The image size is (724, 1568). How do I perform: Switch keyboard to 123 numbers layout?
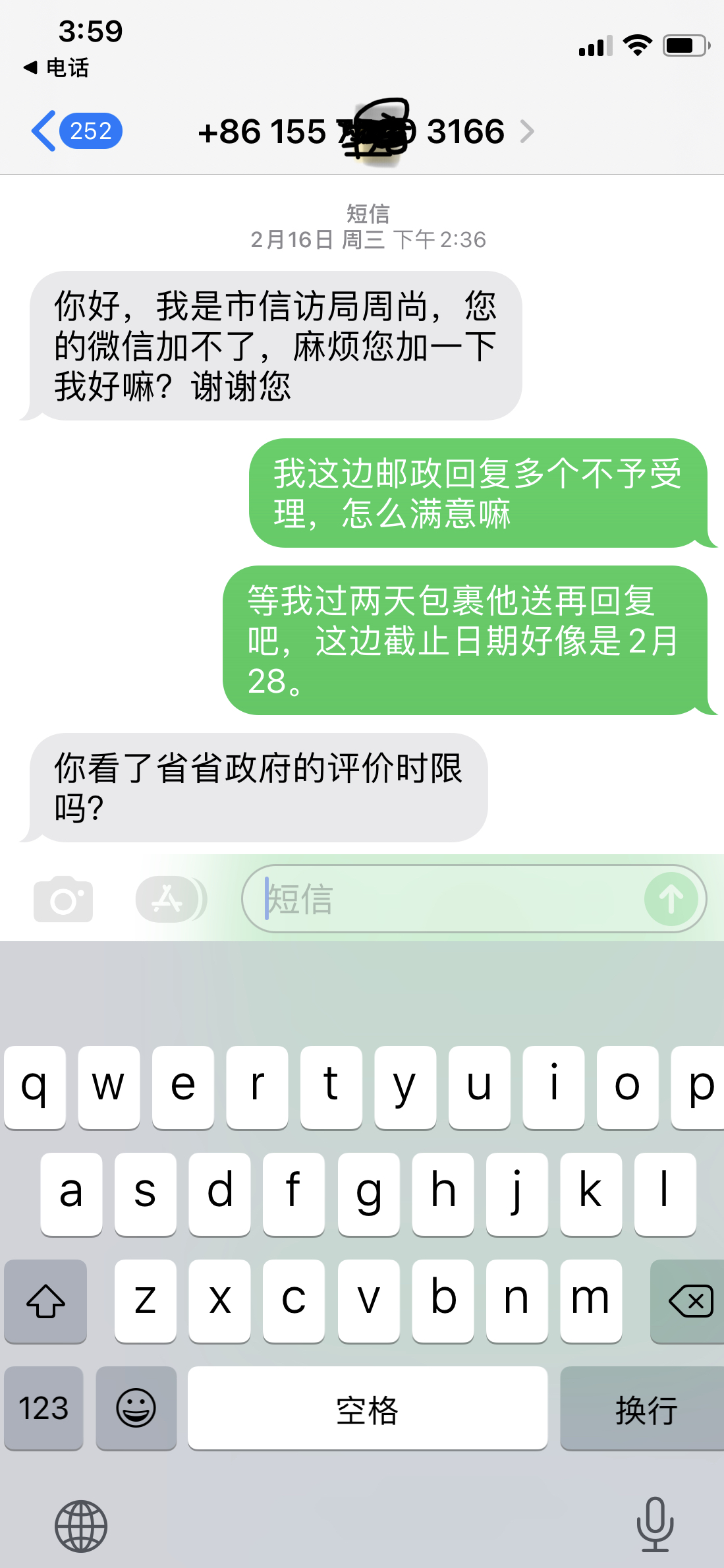[43, 1408]
